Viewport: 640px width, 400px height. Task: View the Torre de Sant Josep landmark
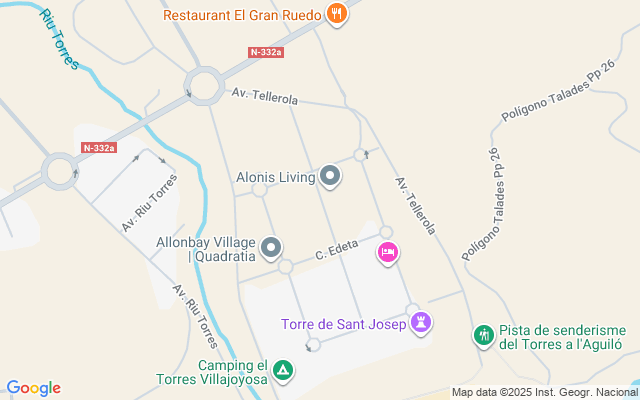pyautogui.click(x=422, y=323)
